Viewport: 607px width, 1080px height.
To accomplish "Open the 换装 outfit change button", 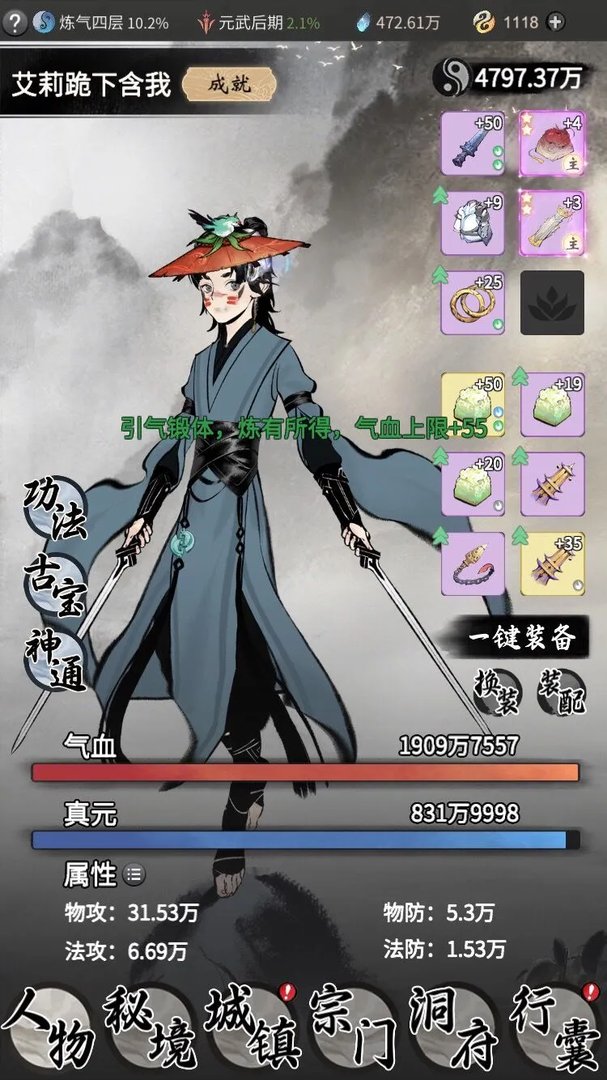I will [496, 691].
